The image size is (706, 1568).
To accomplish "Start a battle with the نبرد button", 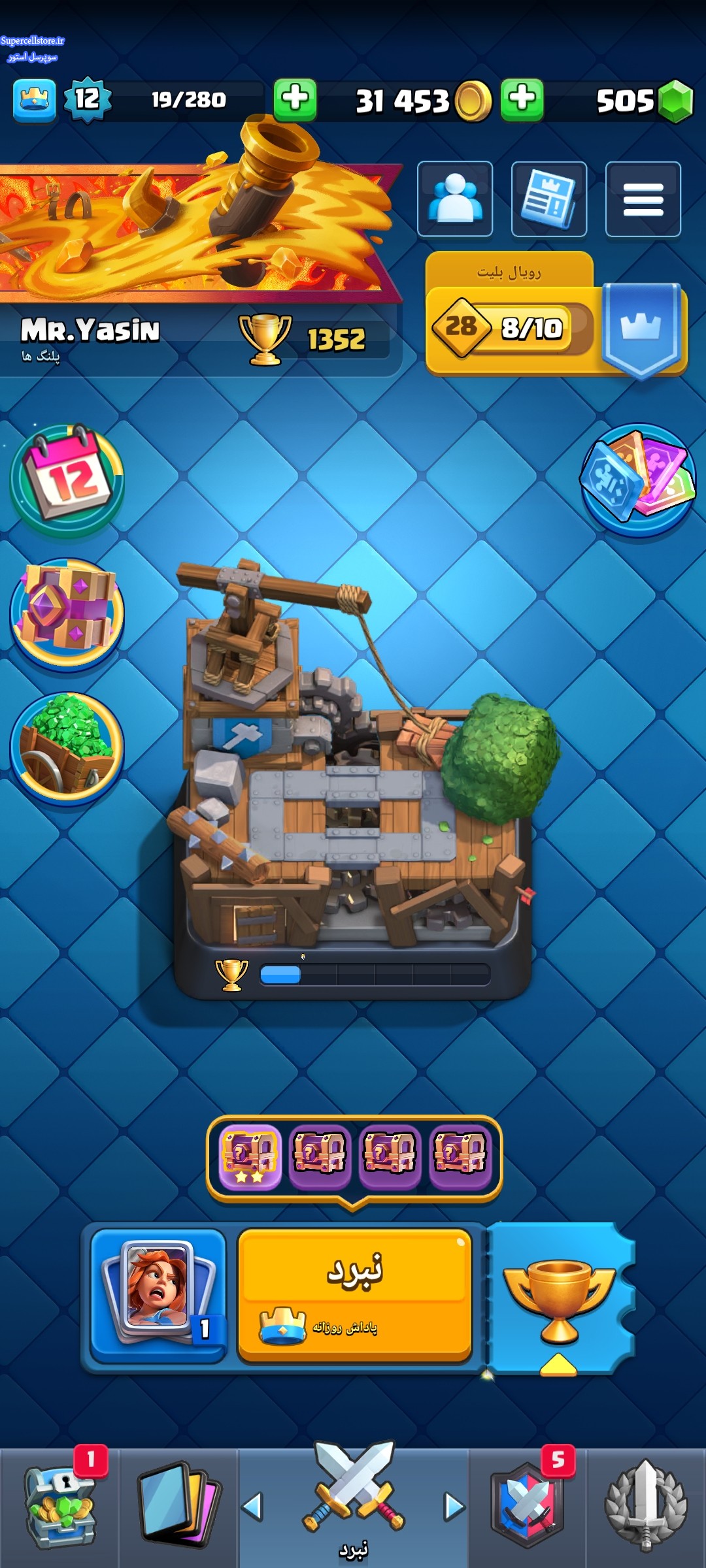I will [x=354, y=1294].
